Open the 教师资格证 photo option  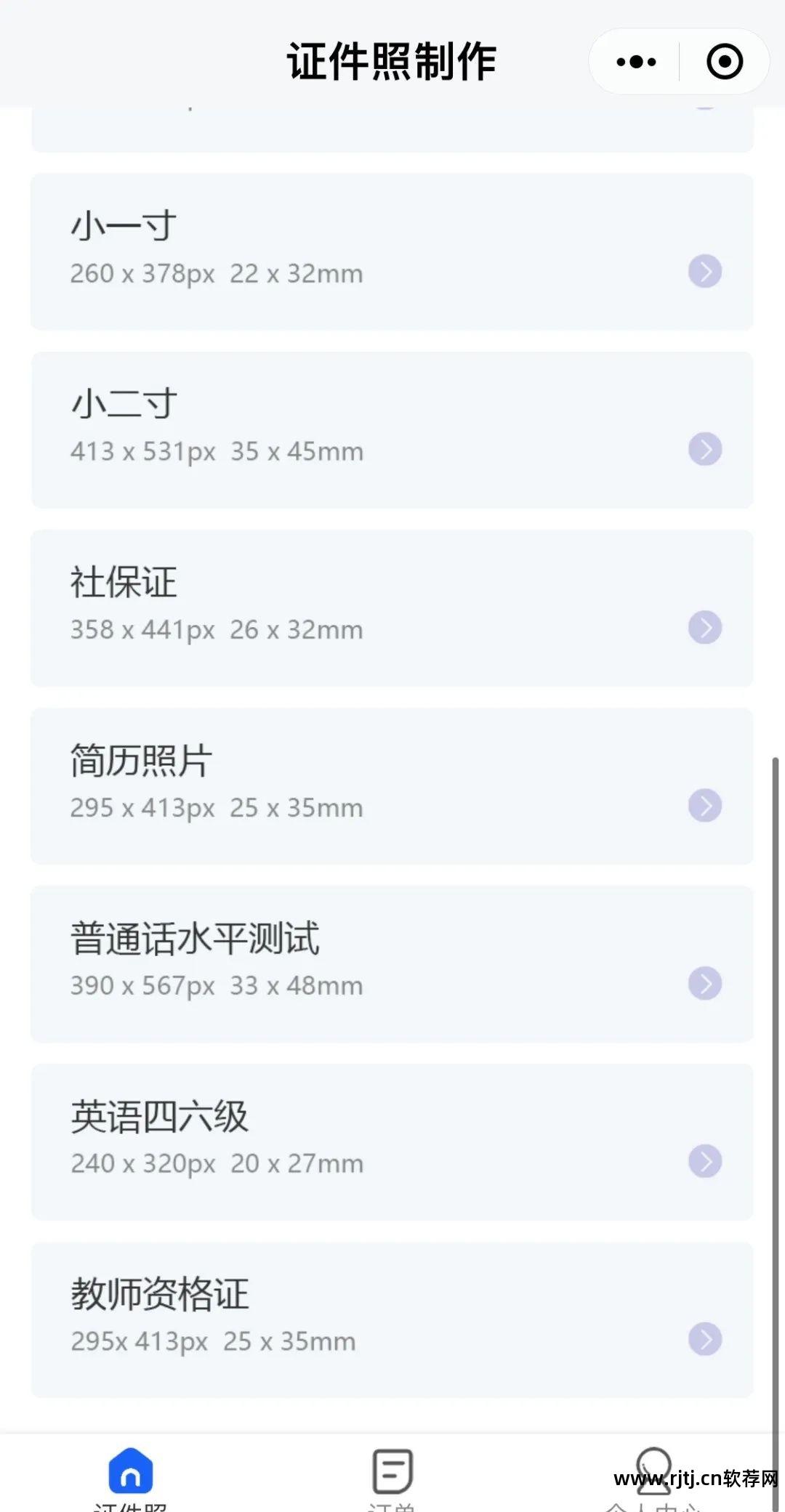(392, 1320)
